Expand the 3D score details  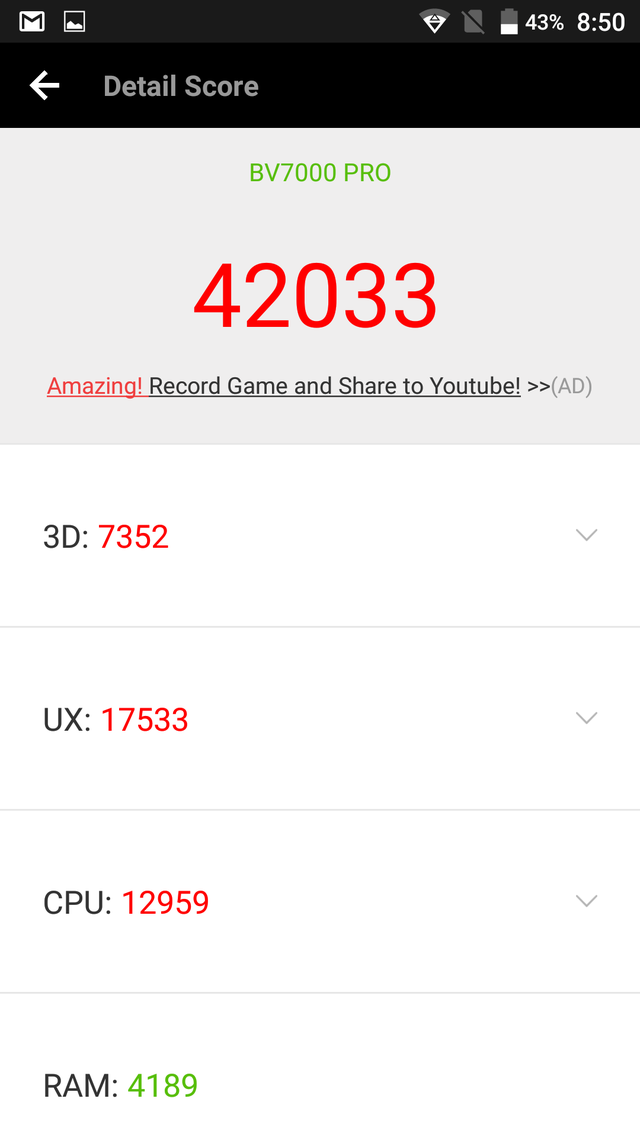586,535
